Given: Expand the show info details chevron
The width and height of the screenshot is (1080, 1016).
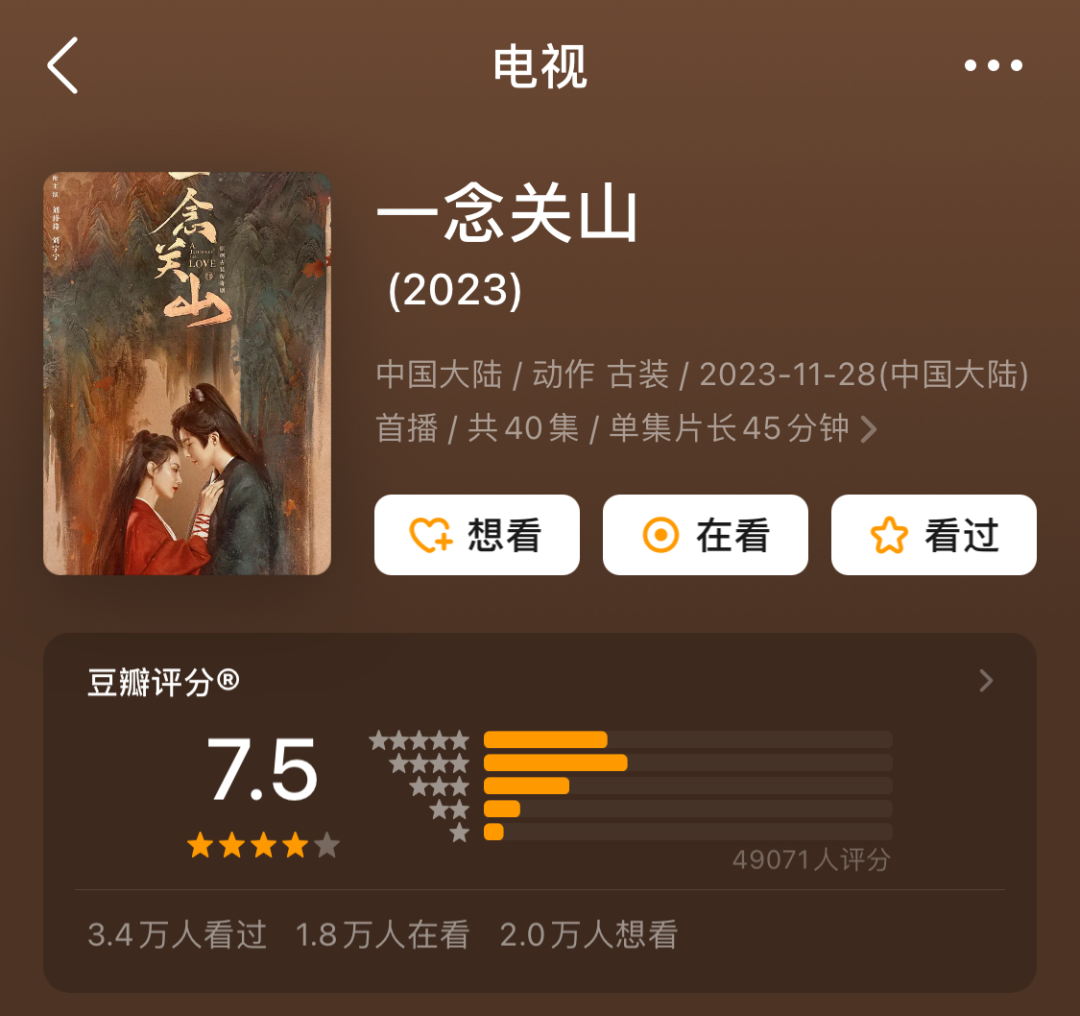Looking at the screenshot, I should (869, 430).
